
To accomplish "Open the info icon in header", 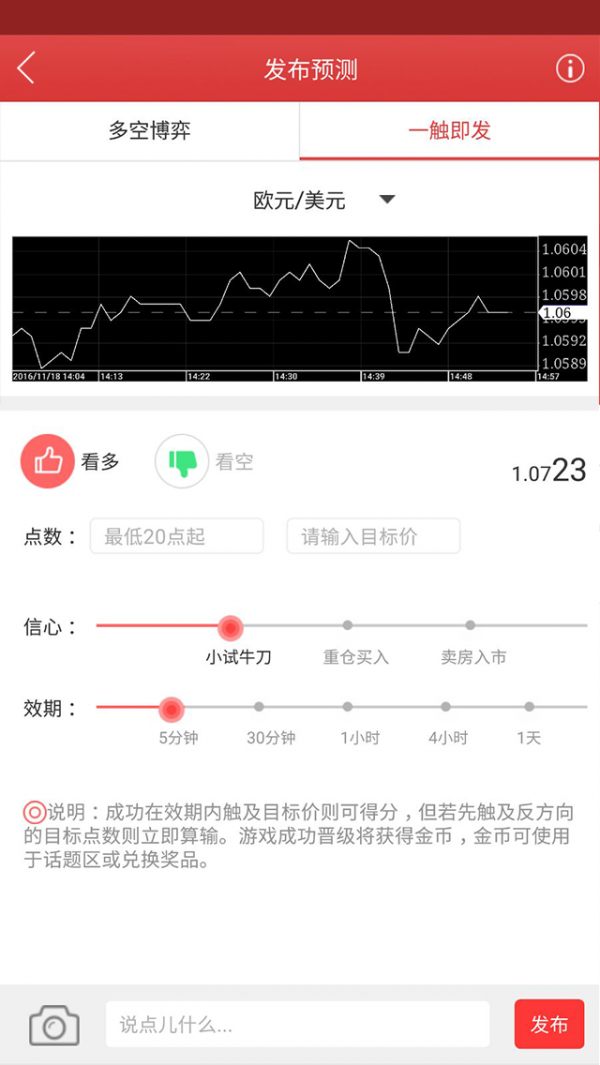I will click(x=570, y=69).
